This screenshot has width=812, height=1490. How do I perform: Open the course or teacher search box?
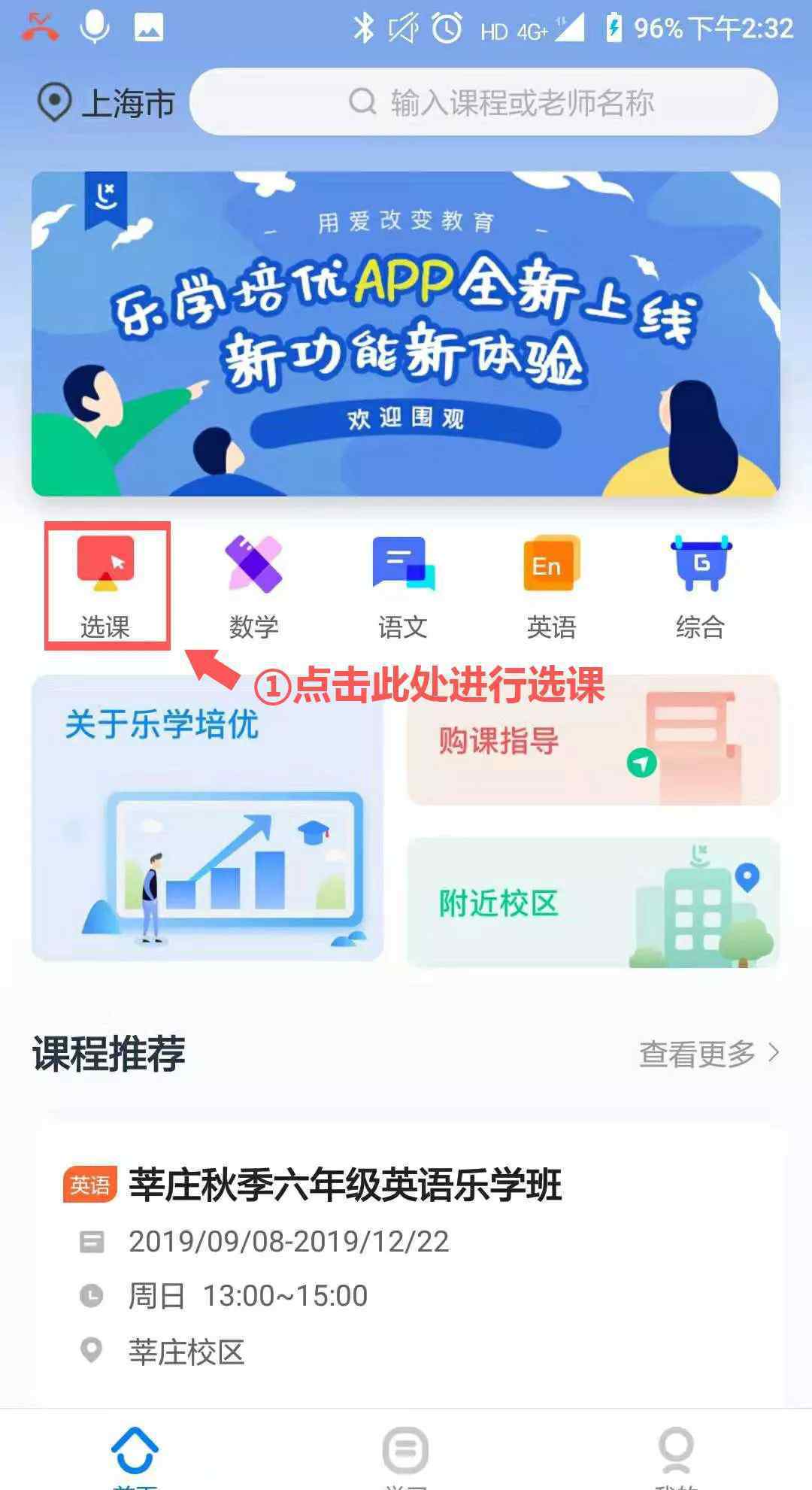tap(483, 102)
